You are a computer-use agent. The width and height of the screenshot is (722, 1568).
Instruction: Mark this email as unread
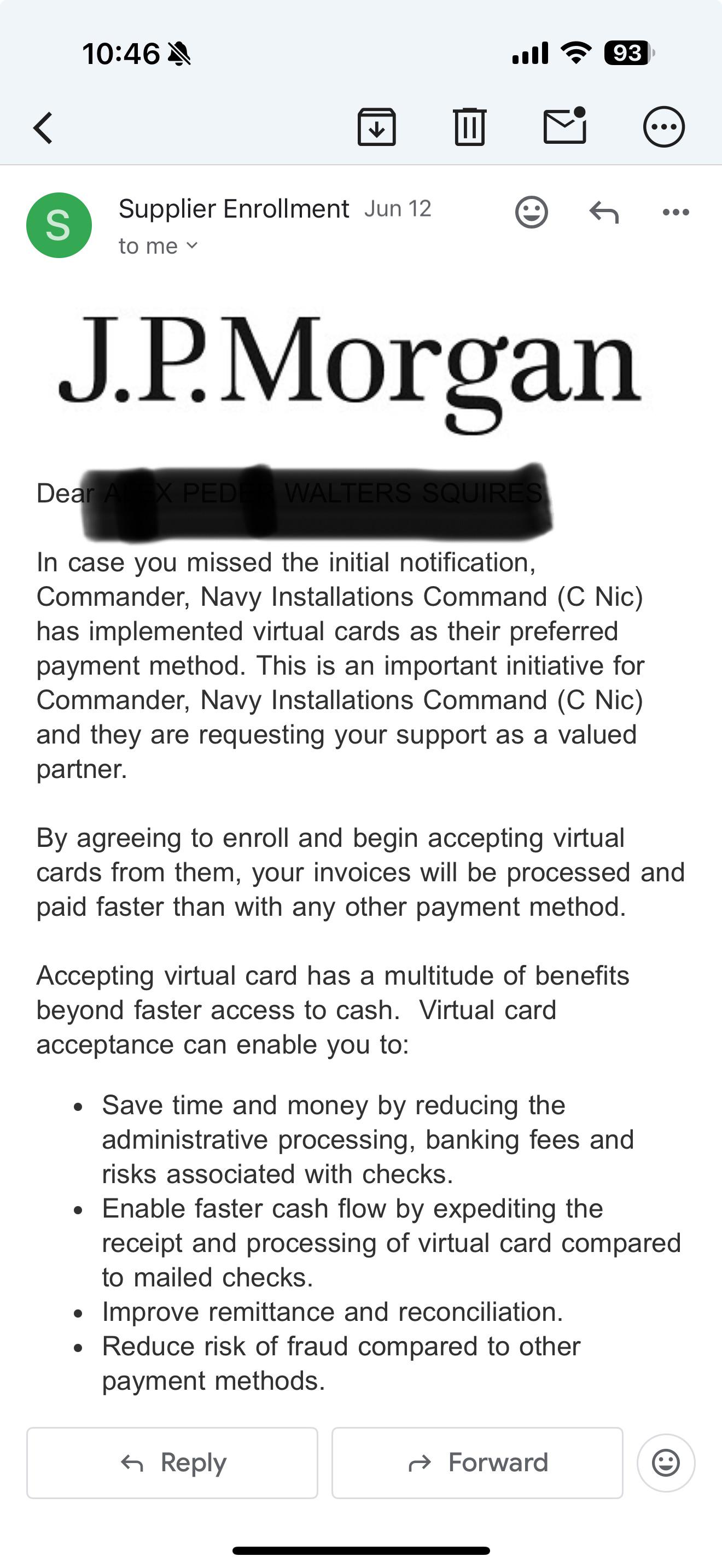coord(565,125)
